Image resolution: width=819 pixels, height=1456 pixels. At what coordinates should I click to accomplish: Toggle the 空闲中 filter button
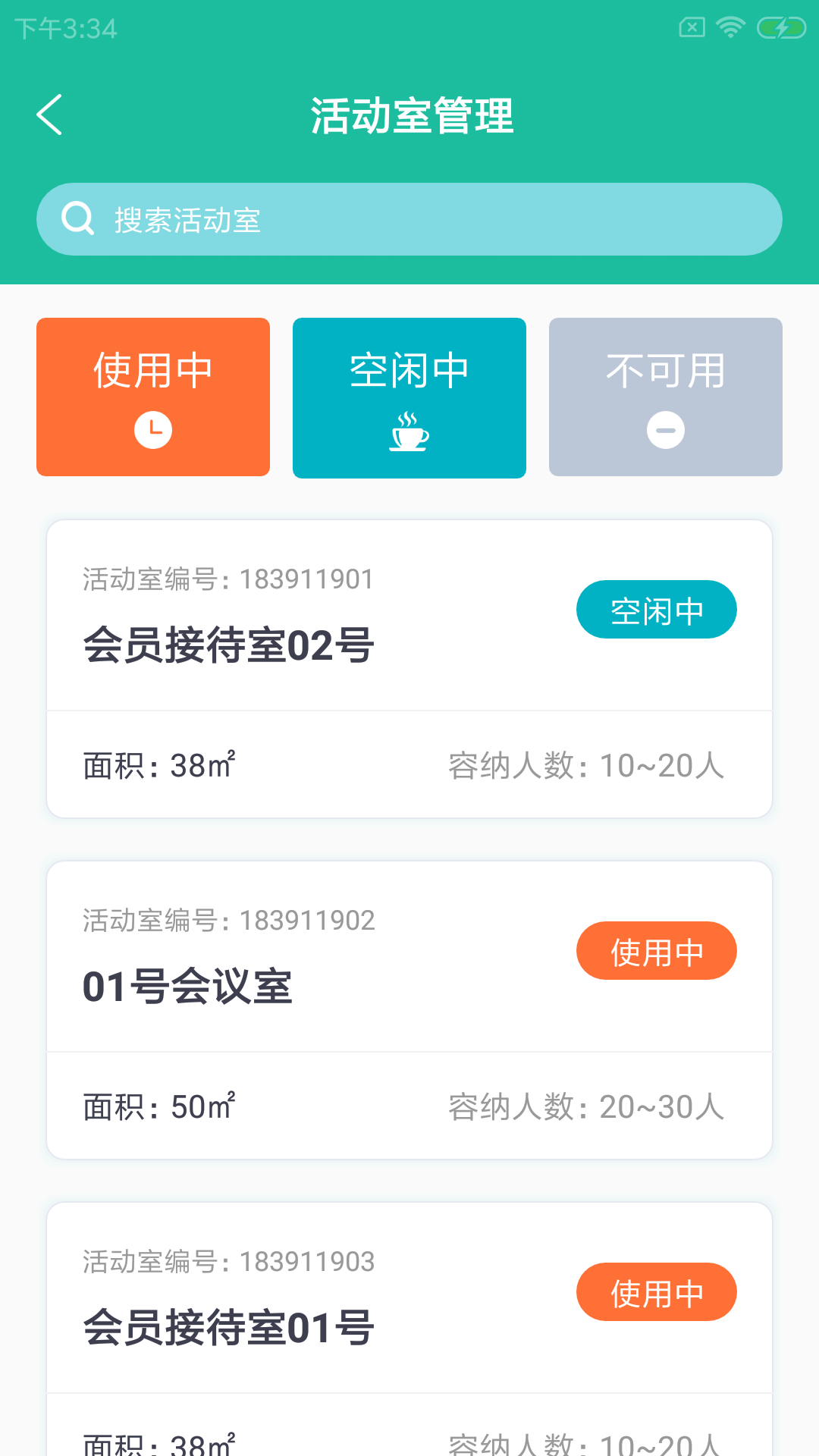[x=409, y=397]
